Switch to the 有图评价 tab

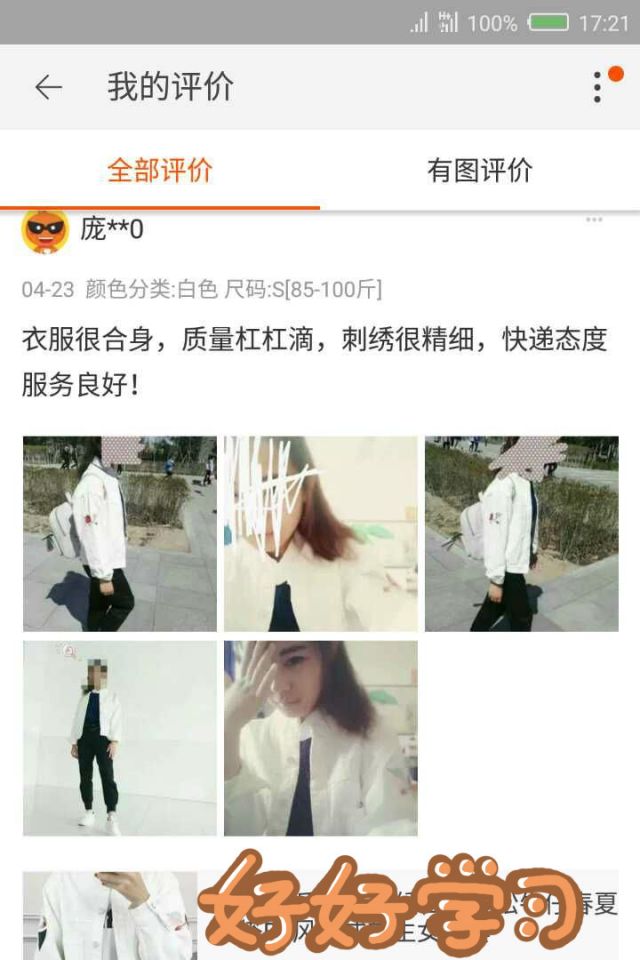[x=480, y=170]
